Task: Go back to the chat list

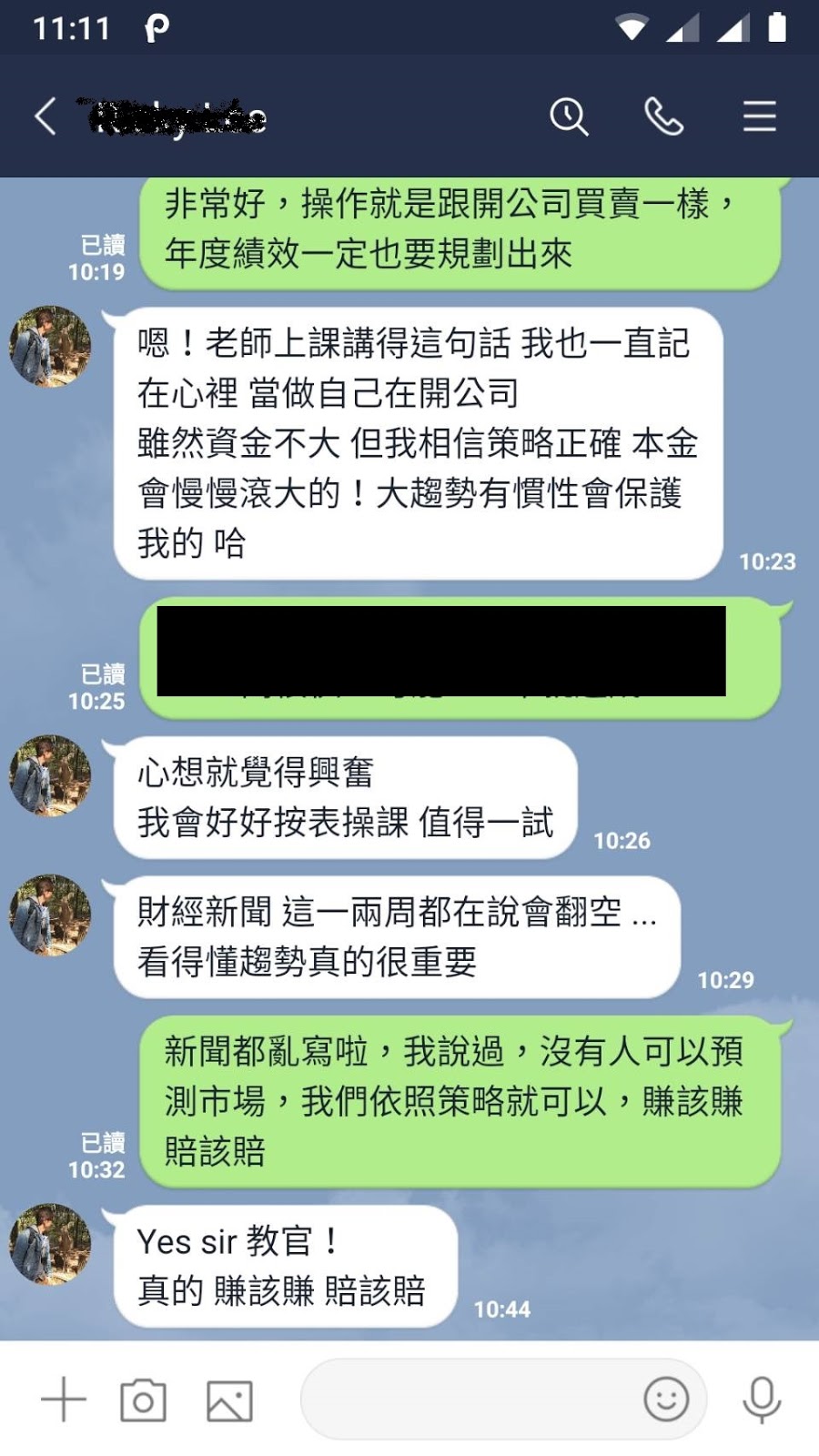Action: (x=45, y=117)
